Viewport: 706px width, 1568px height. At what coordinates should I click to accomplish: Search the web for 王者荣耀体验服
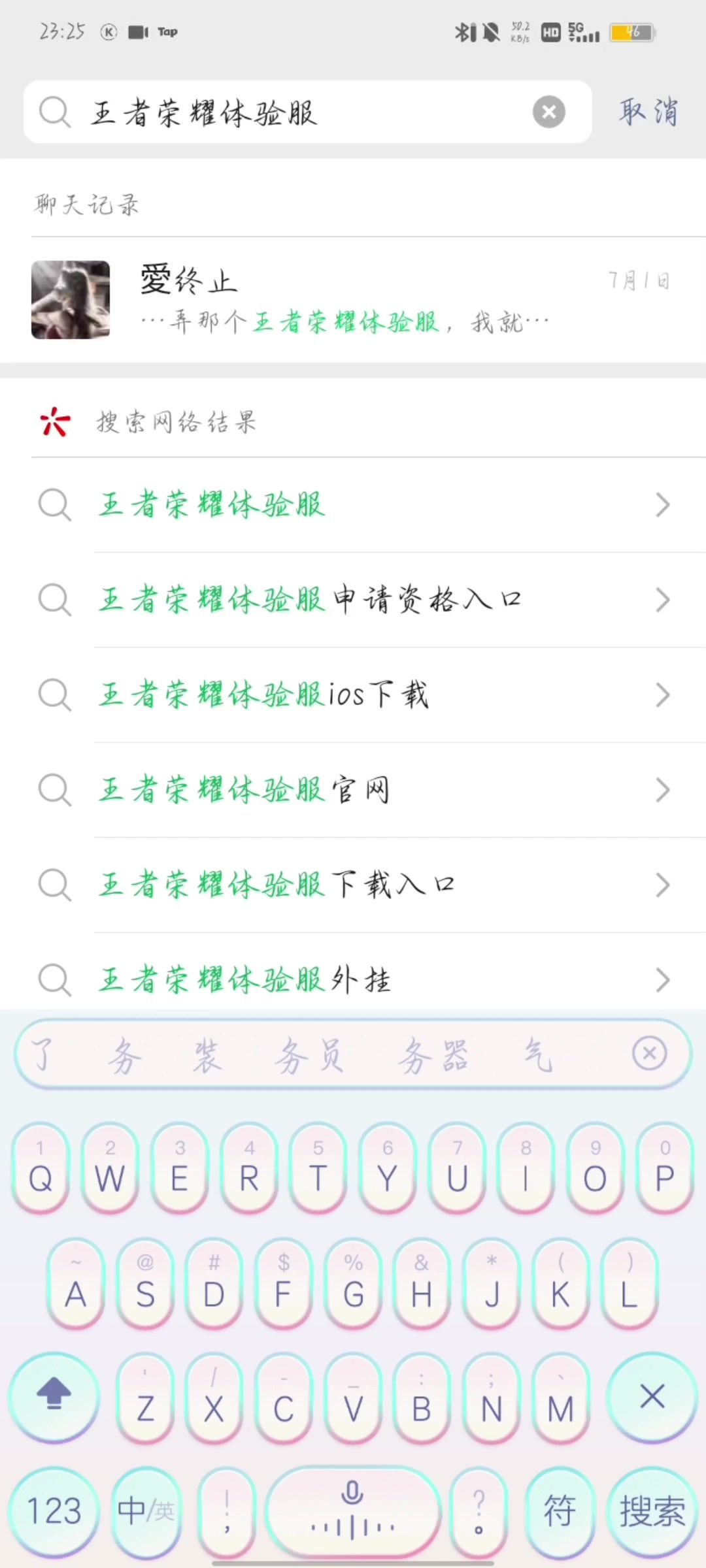[353, 505]
